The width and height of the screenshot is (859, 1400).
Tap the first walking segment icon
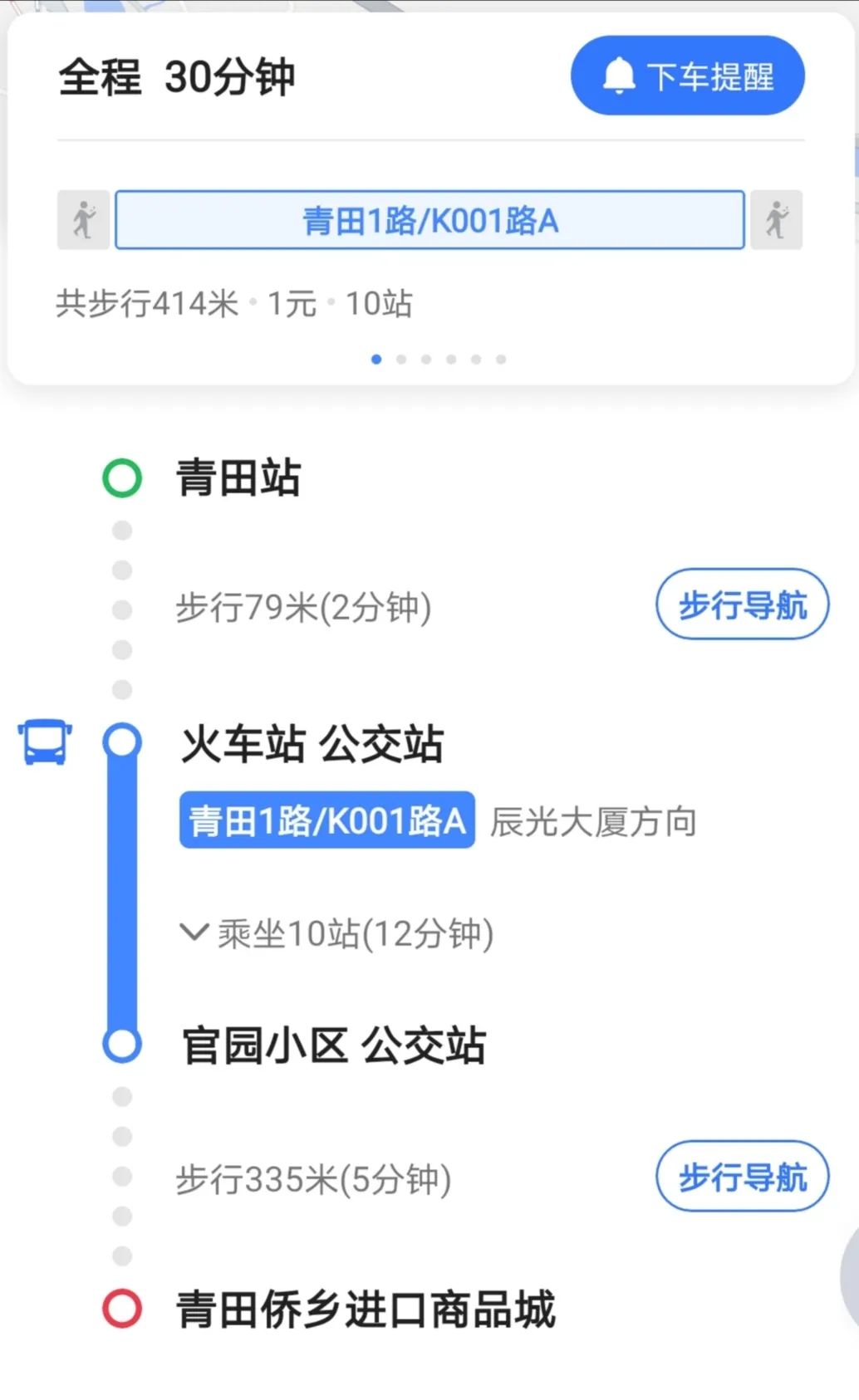coord(83,220)
